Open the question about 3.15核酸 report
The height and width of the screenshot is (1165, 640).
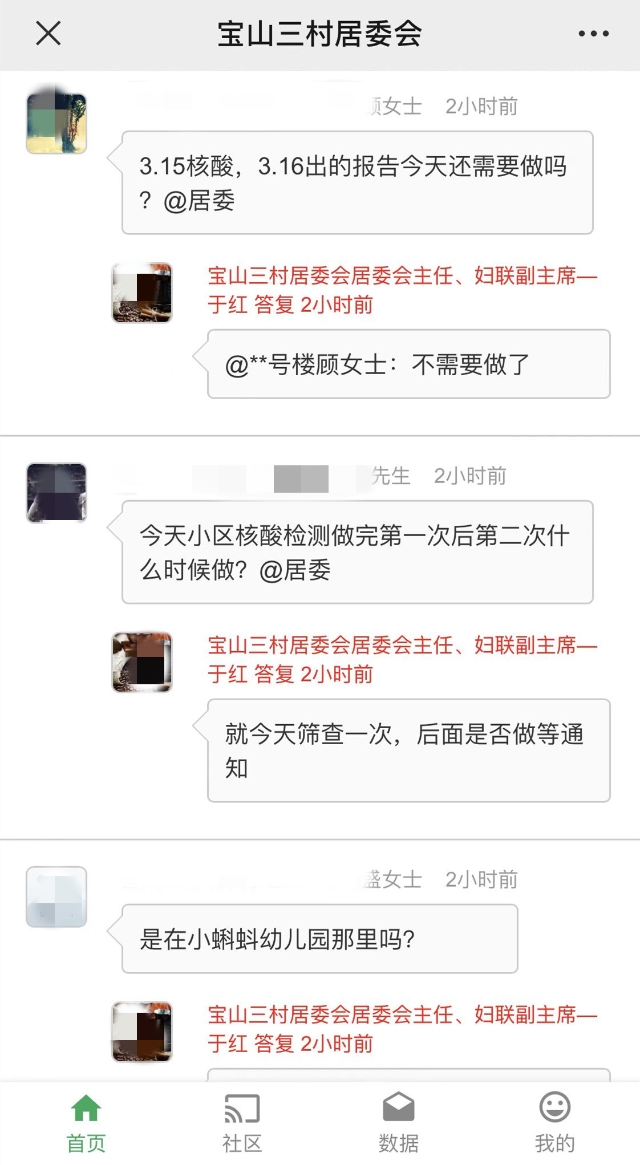tap(357, 183)
